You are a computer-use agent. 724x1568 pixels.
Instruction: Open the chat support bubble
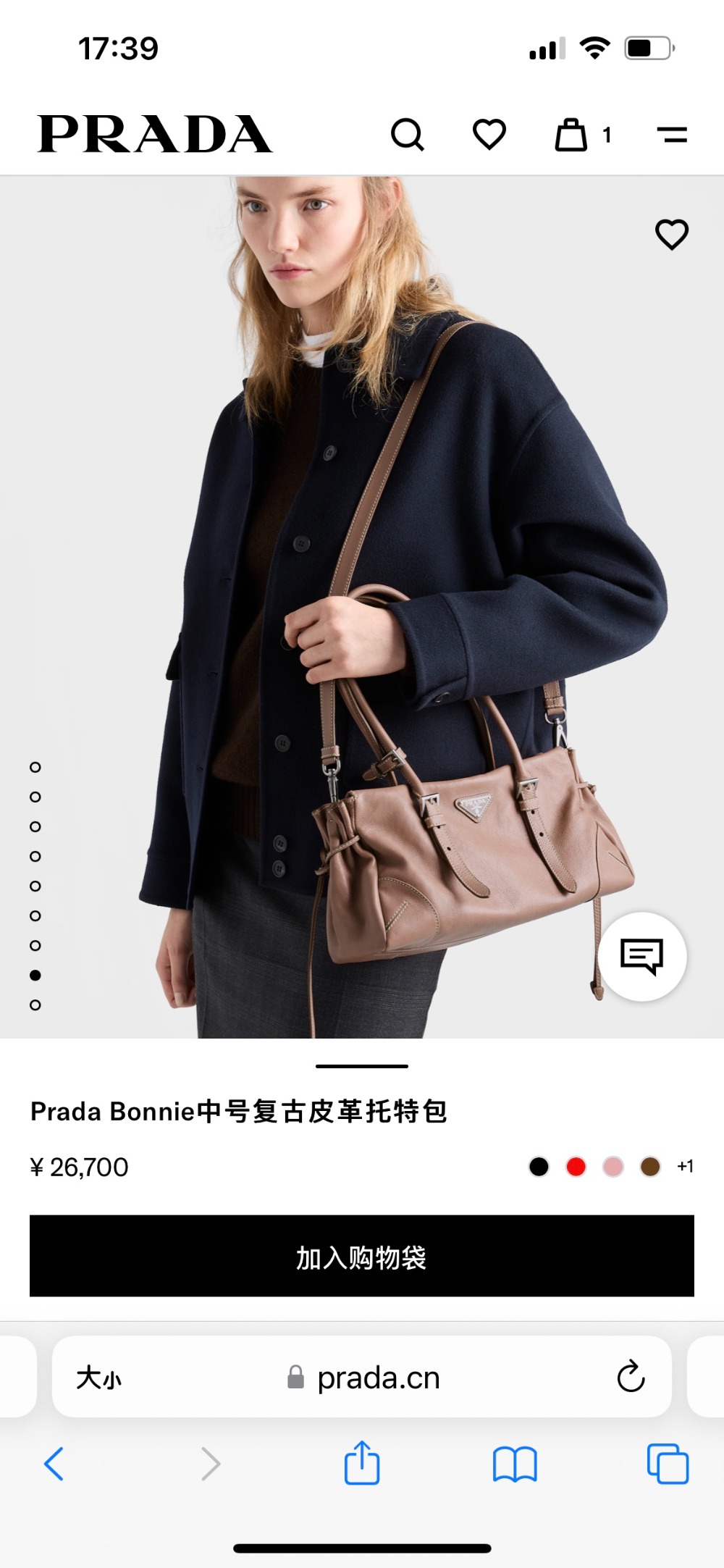coord(642,957)
